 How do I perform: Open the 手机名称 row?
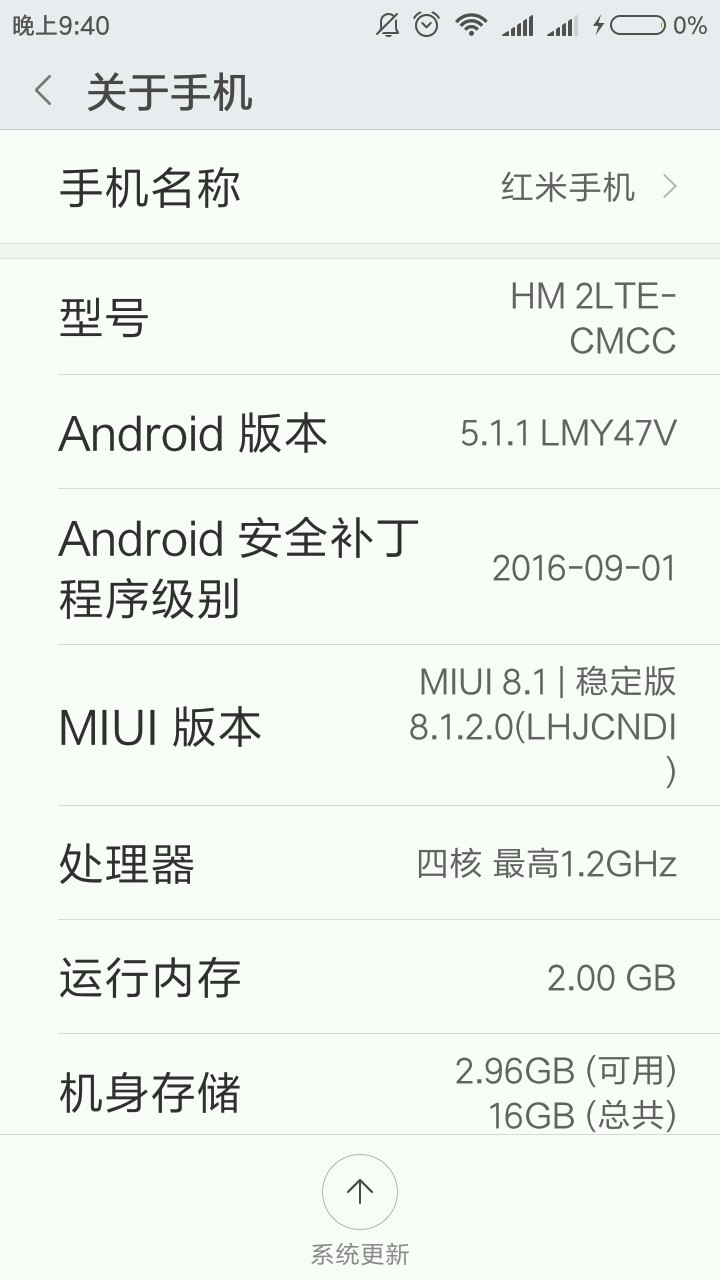tap(360, 187)
